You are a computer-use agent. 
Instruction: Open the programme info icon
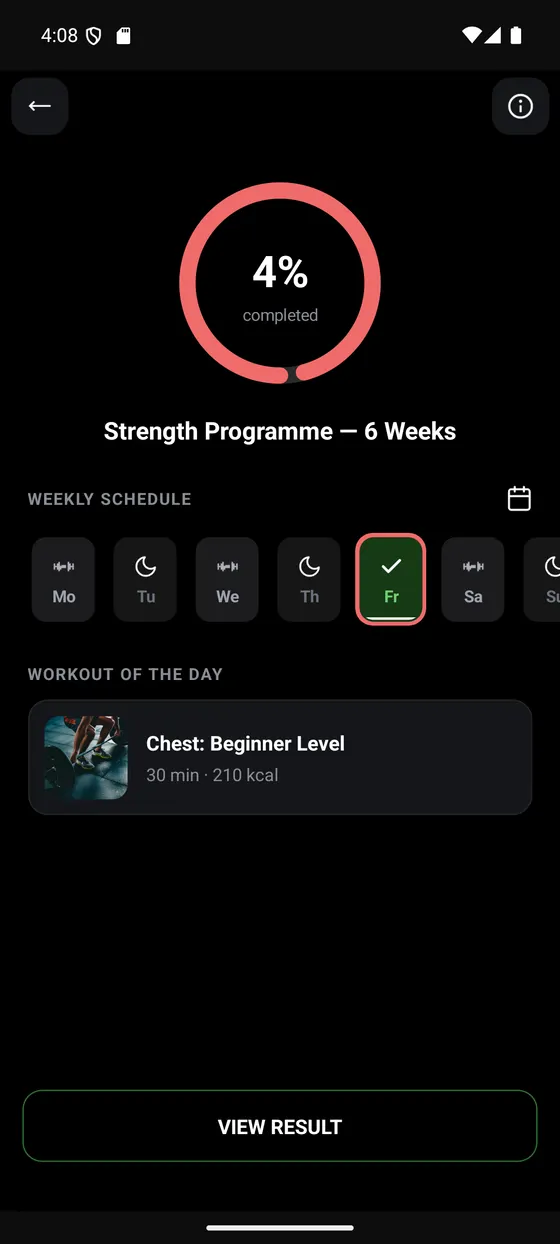pos(520,106)
